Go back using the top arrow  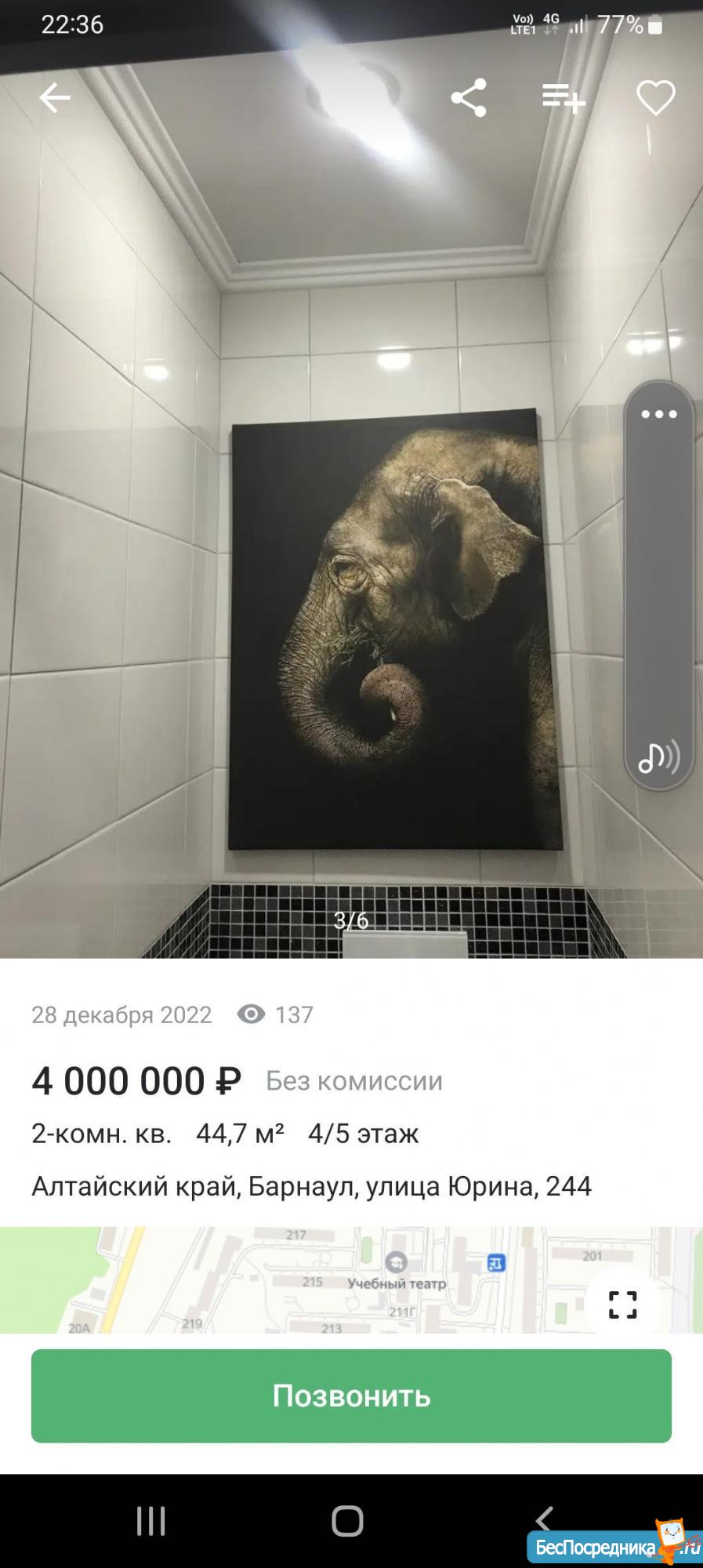pos(55,98)
